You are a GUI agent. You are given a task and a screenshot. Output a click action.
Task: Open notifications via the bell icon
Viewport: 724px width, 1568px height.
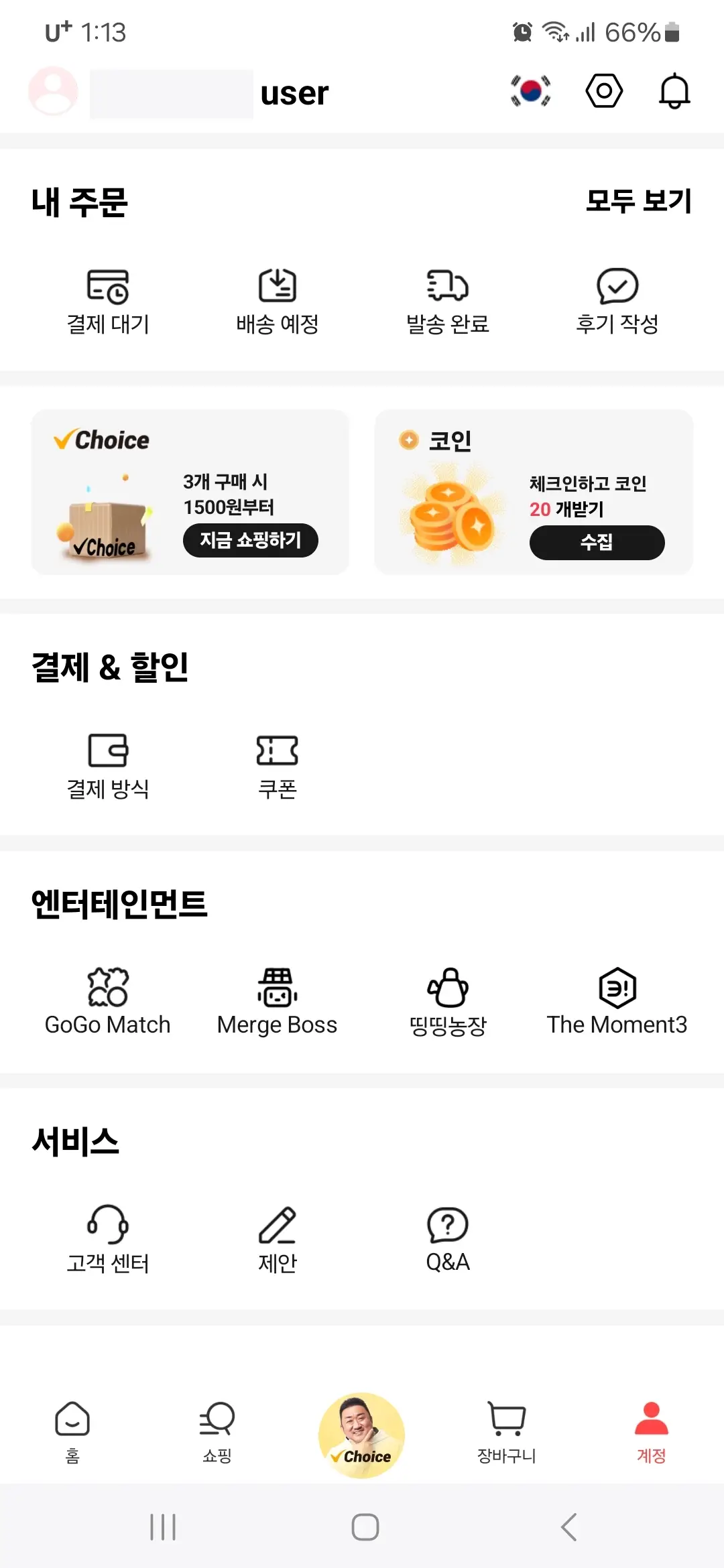[674, 91]
